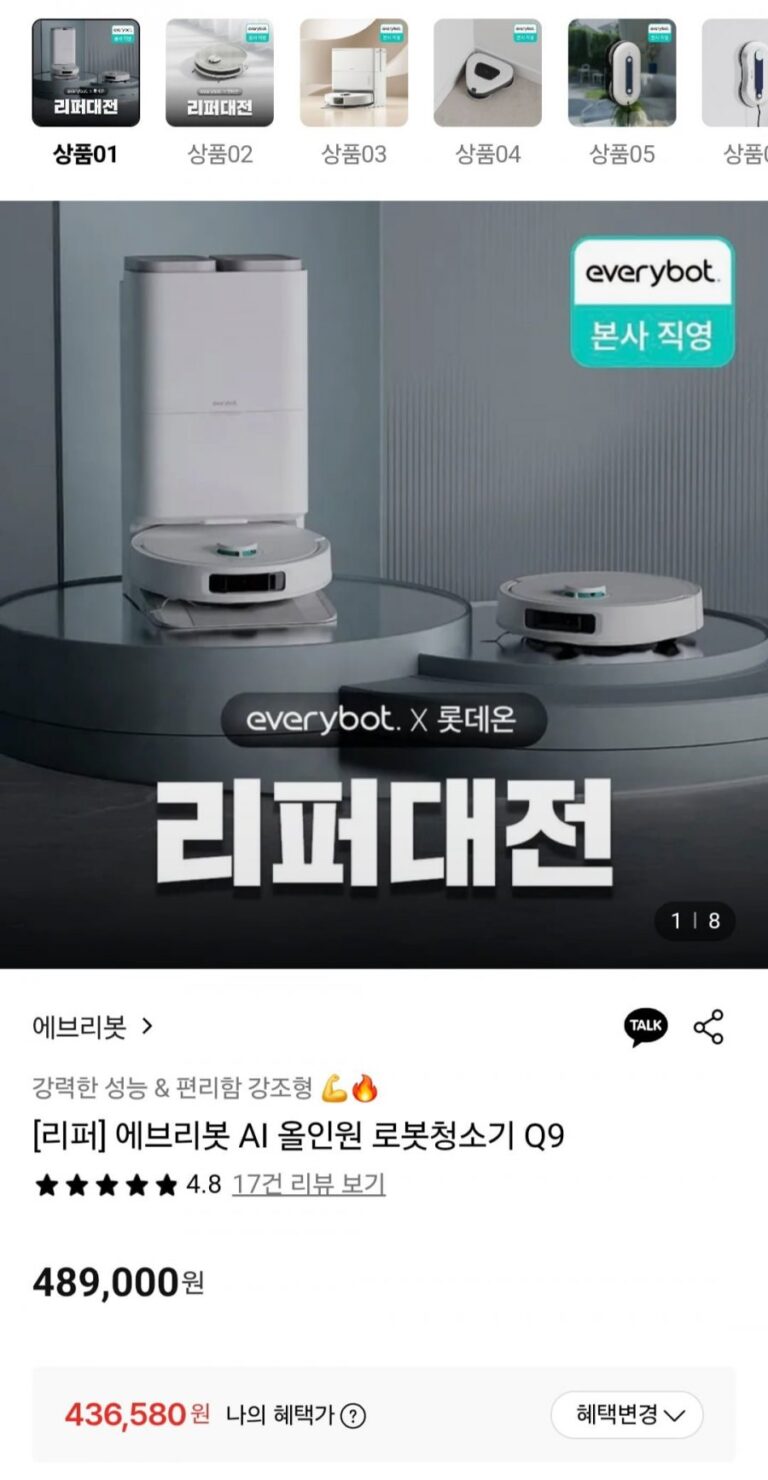Share this product
Image resolution: width=768 pixels, height=1480 pixels.
708,1027
